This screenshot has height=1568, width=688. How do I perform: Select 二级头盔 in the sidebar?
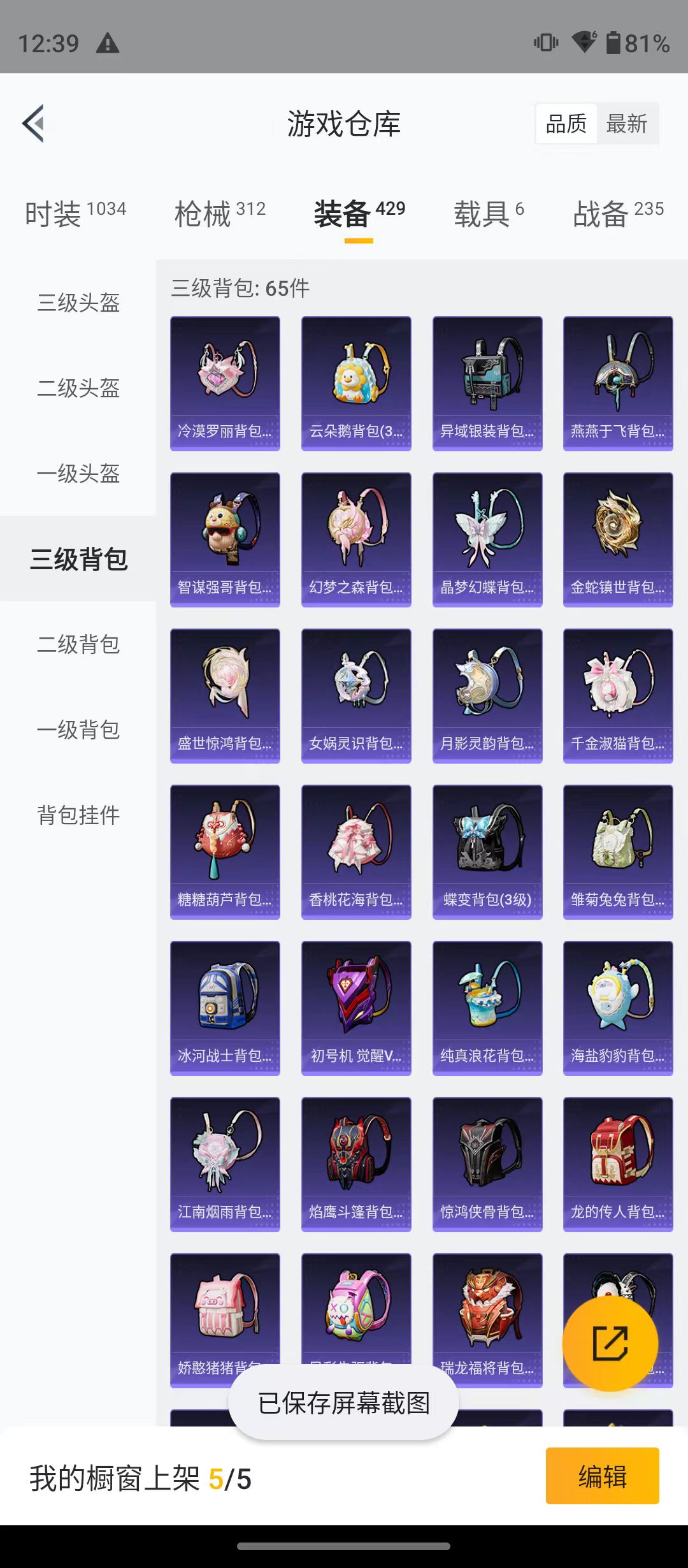point(78,388)
